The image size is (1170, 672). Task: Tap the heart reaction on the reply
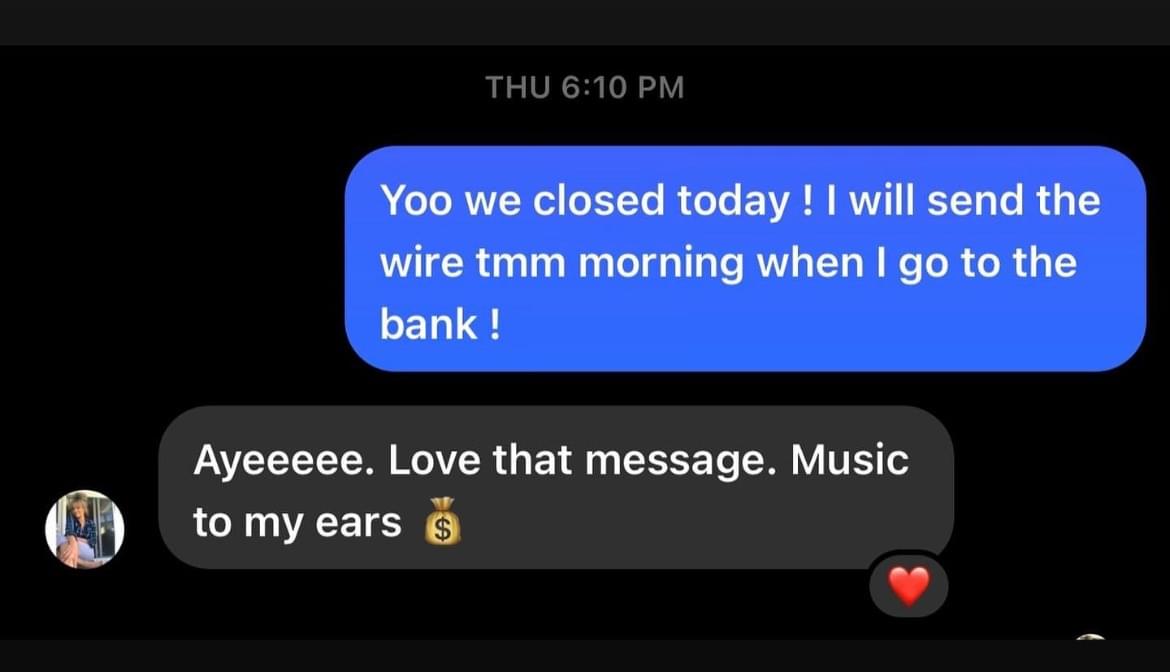click(908, 586)
